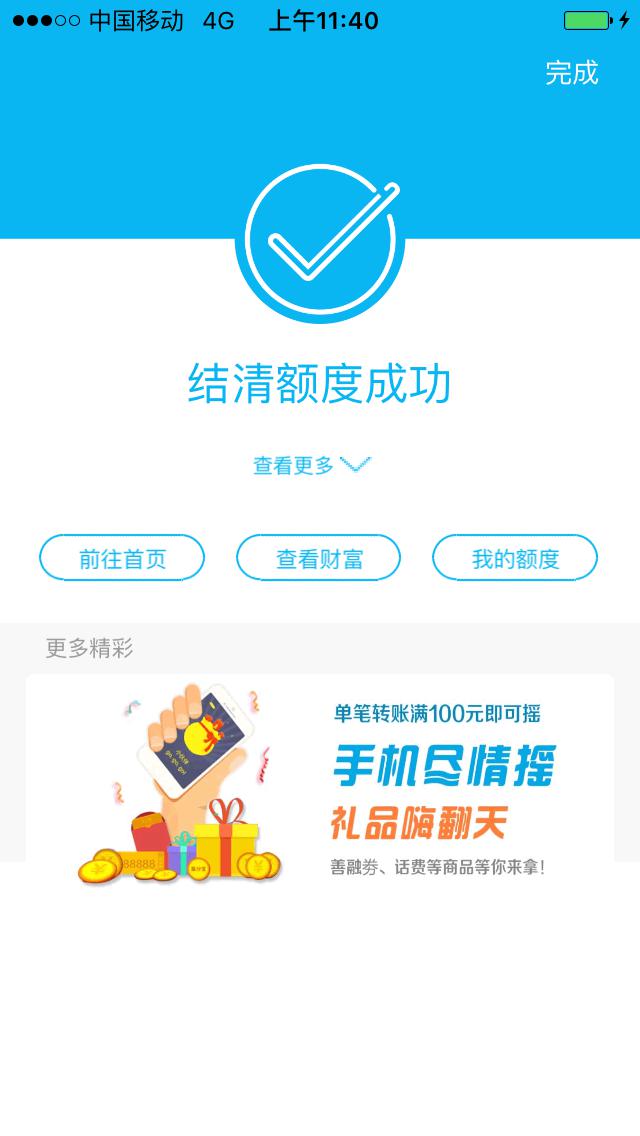This screenshot has height=1136, width=640.
Task: Open 查看财富
Action: coord(319,558)
